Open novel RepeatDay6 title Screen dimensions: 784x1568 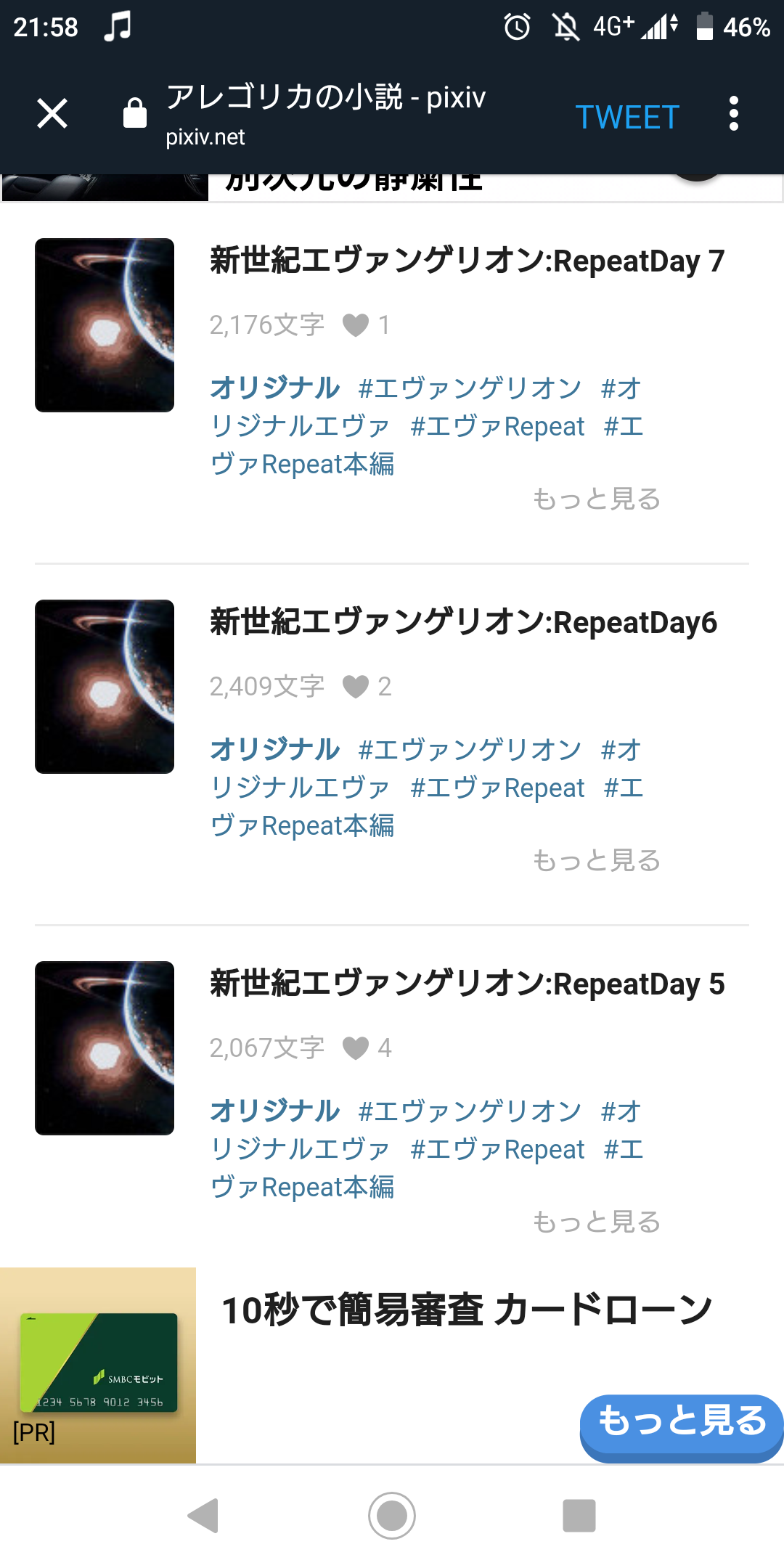pyautogui.click(x=463, y=622)
